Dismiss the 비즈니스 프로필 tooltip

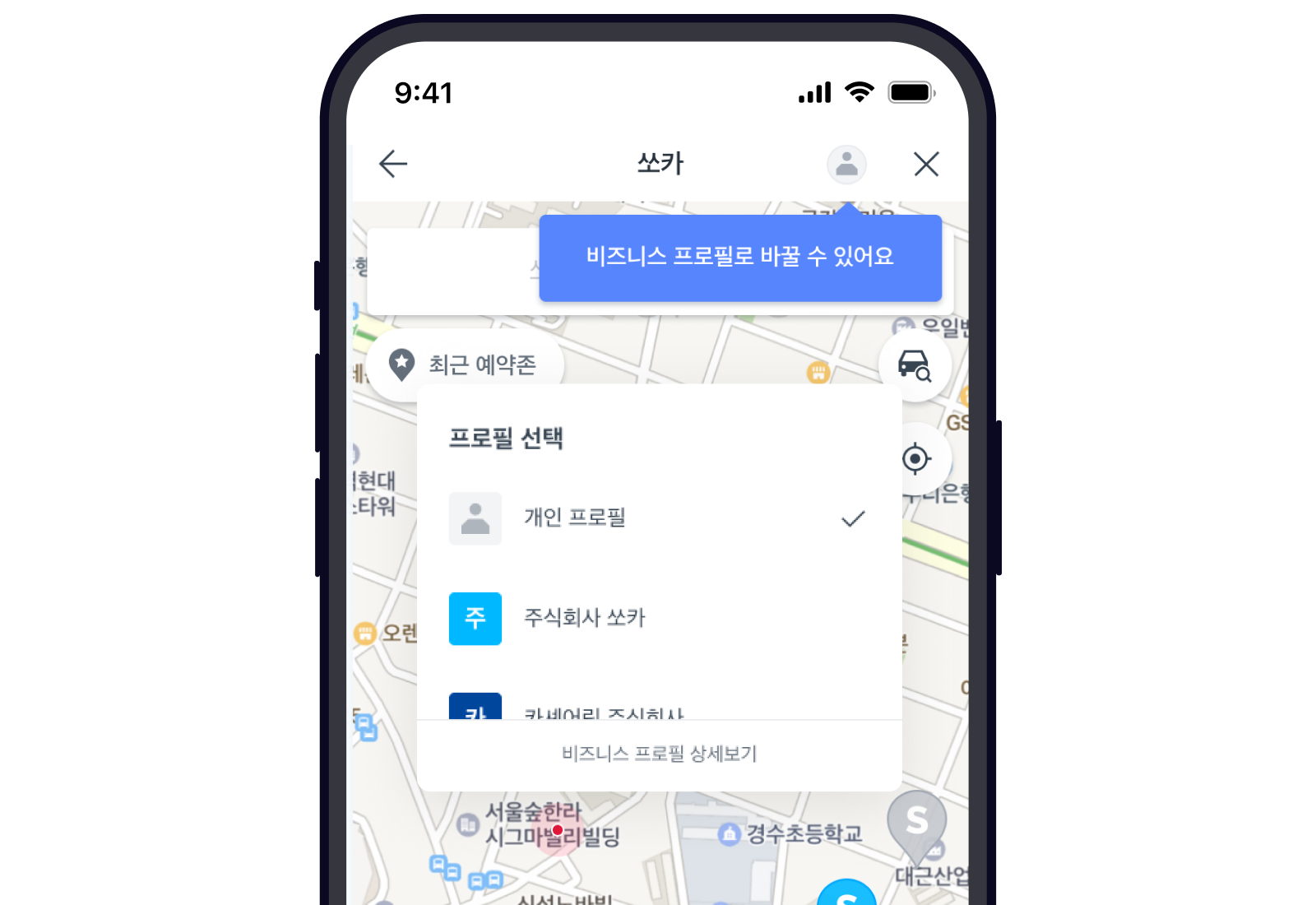pos(739,258)
